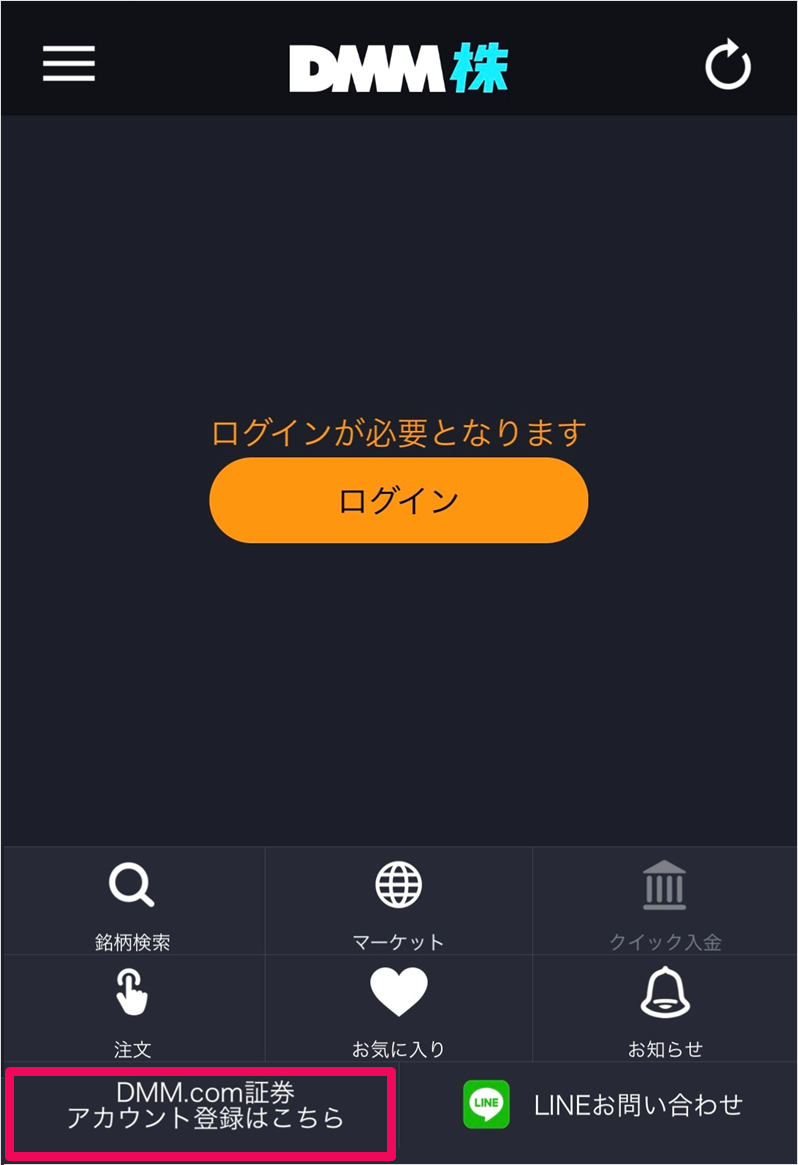The height and width of the screenshot is (1165, 798).
Task: Tap the refresh icon
Action: [x=727, y=66]
